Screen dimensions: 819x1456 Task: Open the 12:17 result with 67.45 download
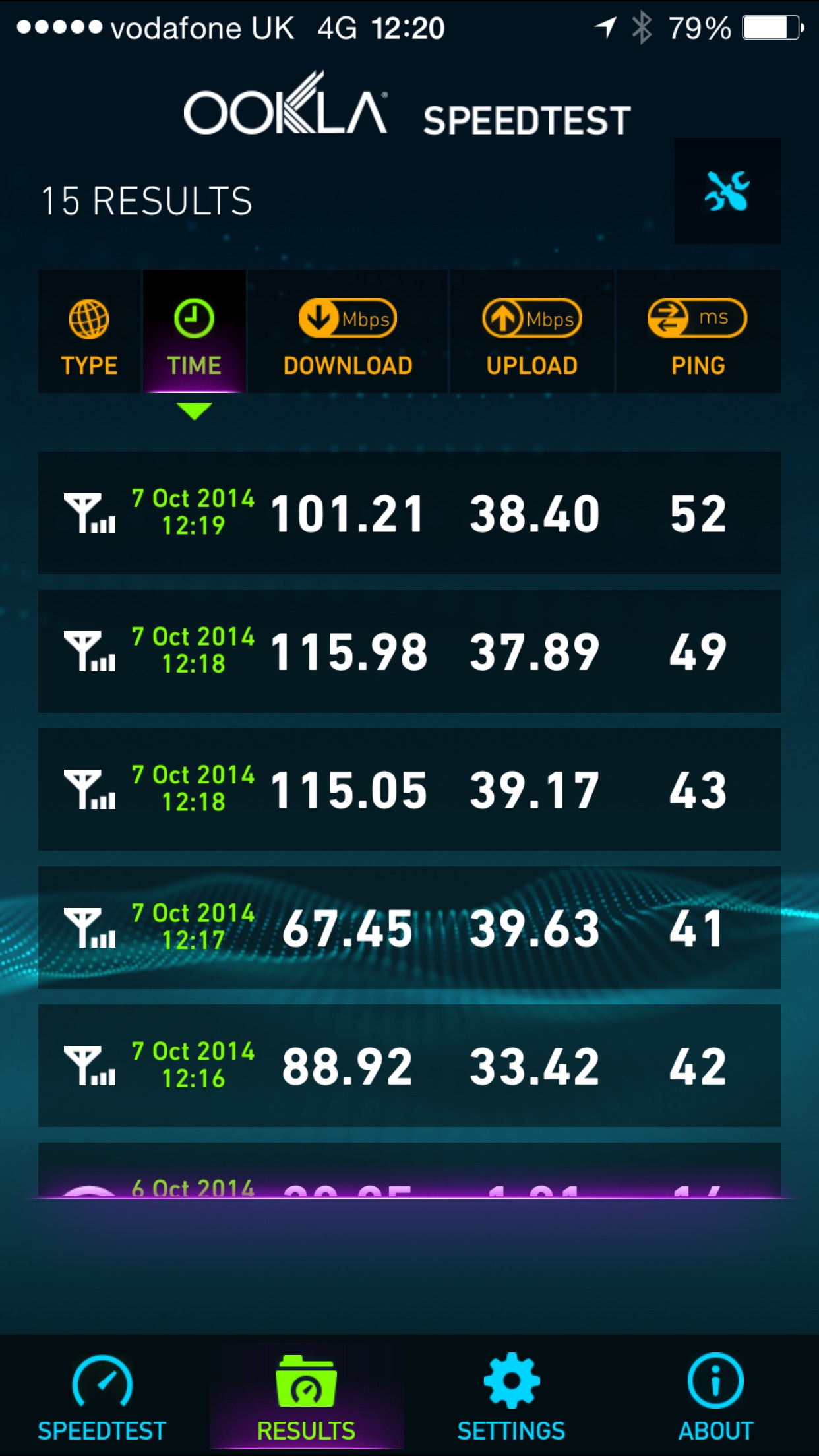(409, 928)
